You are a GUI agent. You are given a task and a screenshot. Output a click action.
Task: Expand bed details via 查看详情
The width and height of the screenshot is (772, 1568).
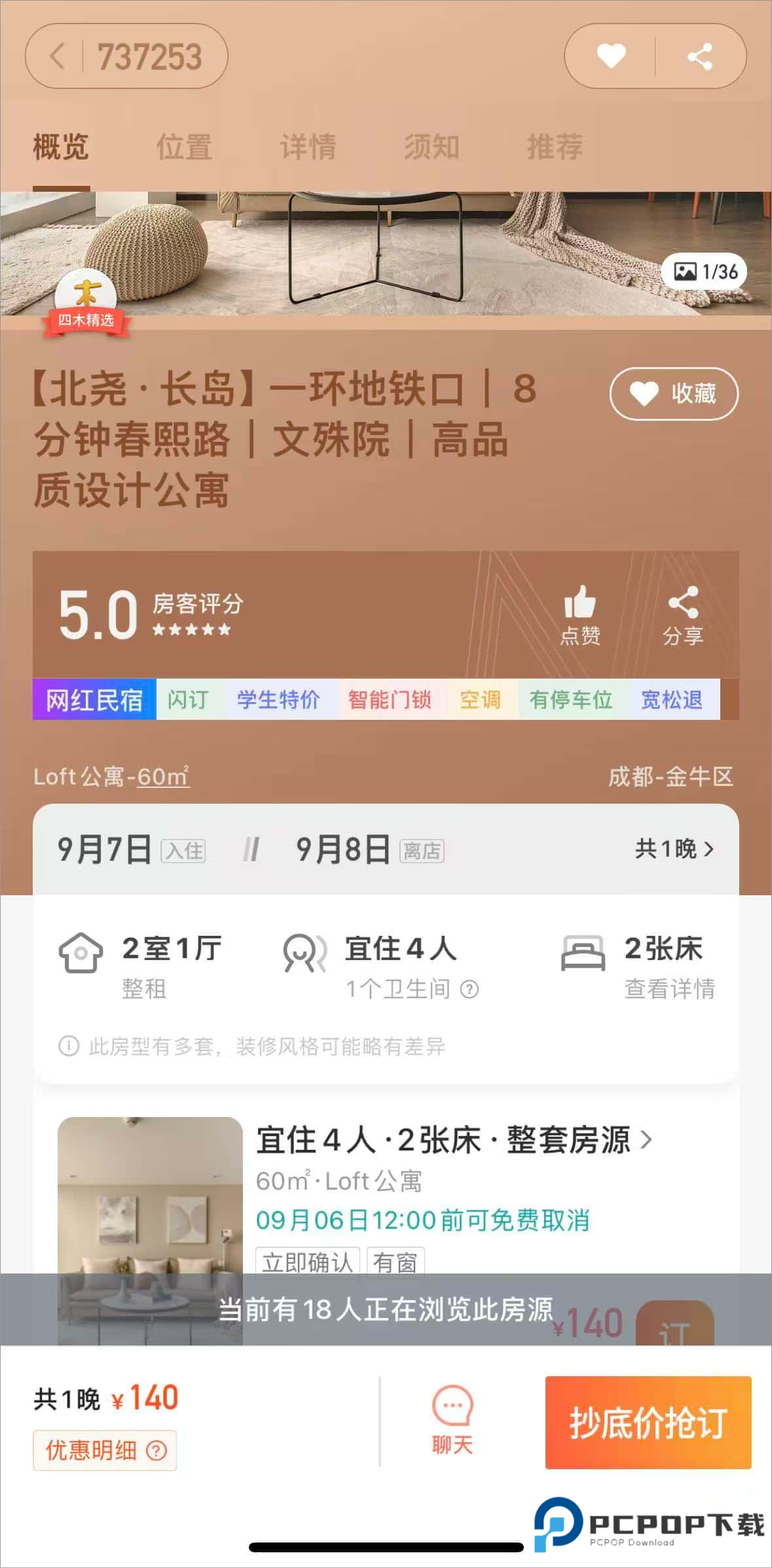pos(670,989)
